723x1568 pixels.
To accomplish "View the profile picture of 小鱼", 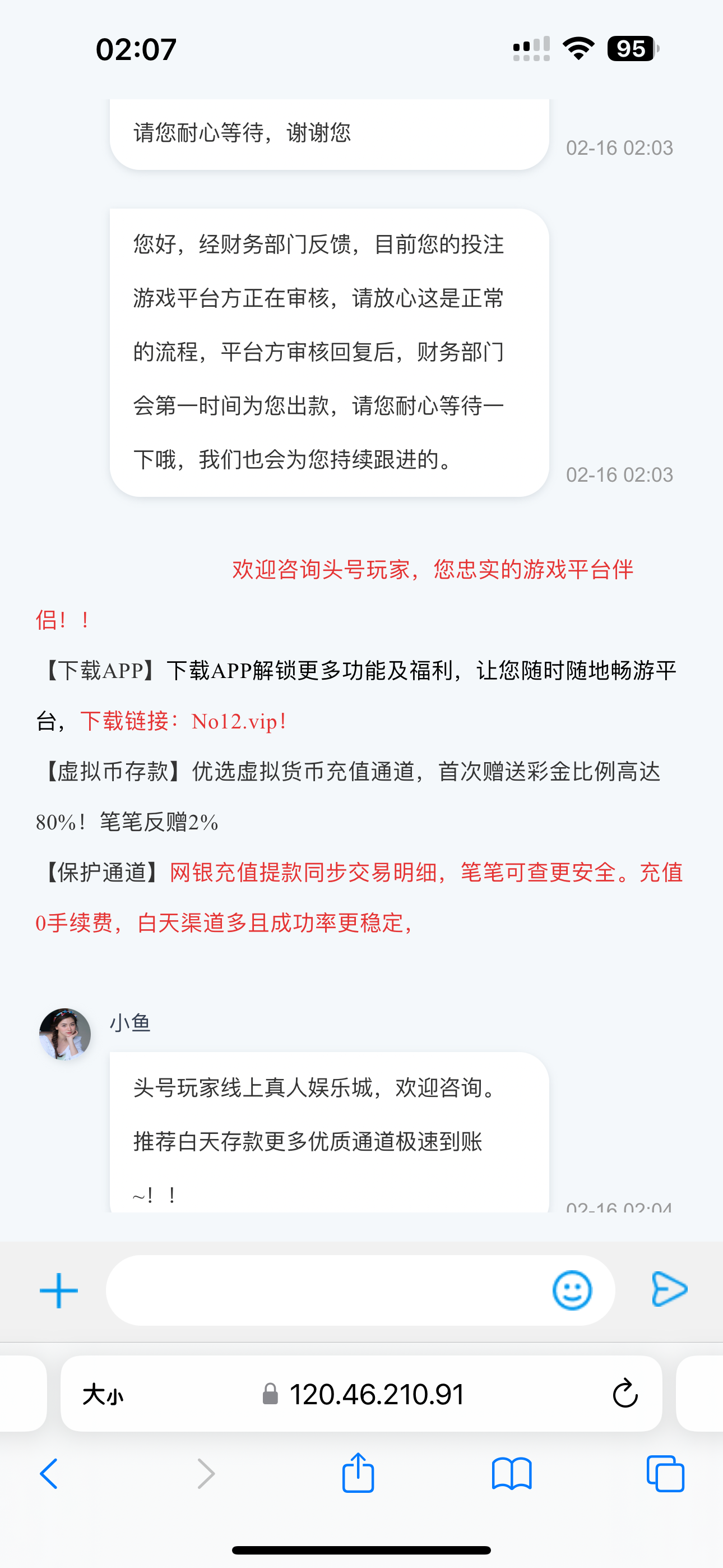I will pyautogui.click(x=65, y=1034).
